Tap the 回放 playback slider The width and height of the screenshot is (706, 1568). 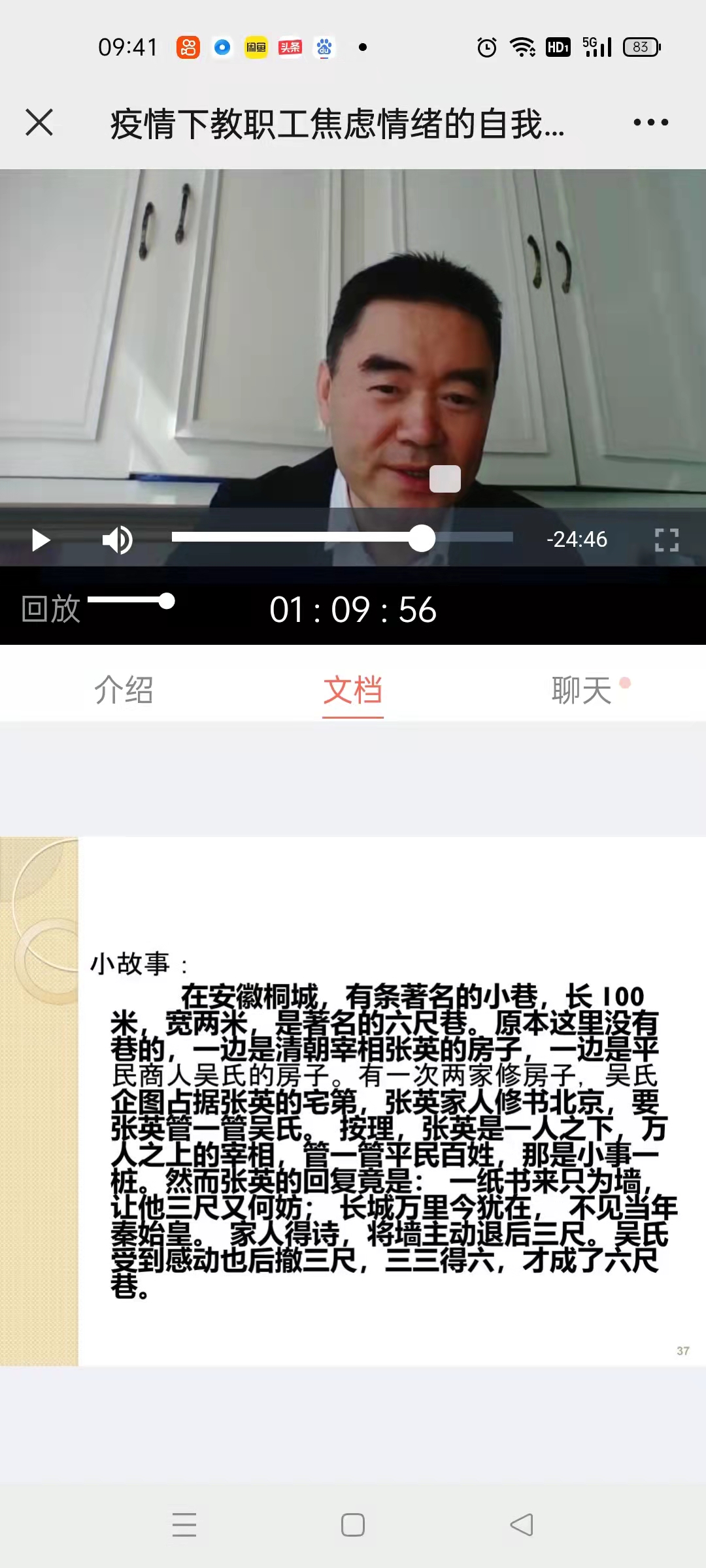131,600
